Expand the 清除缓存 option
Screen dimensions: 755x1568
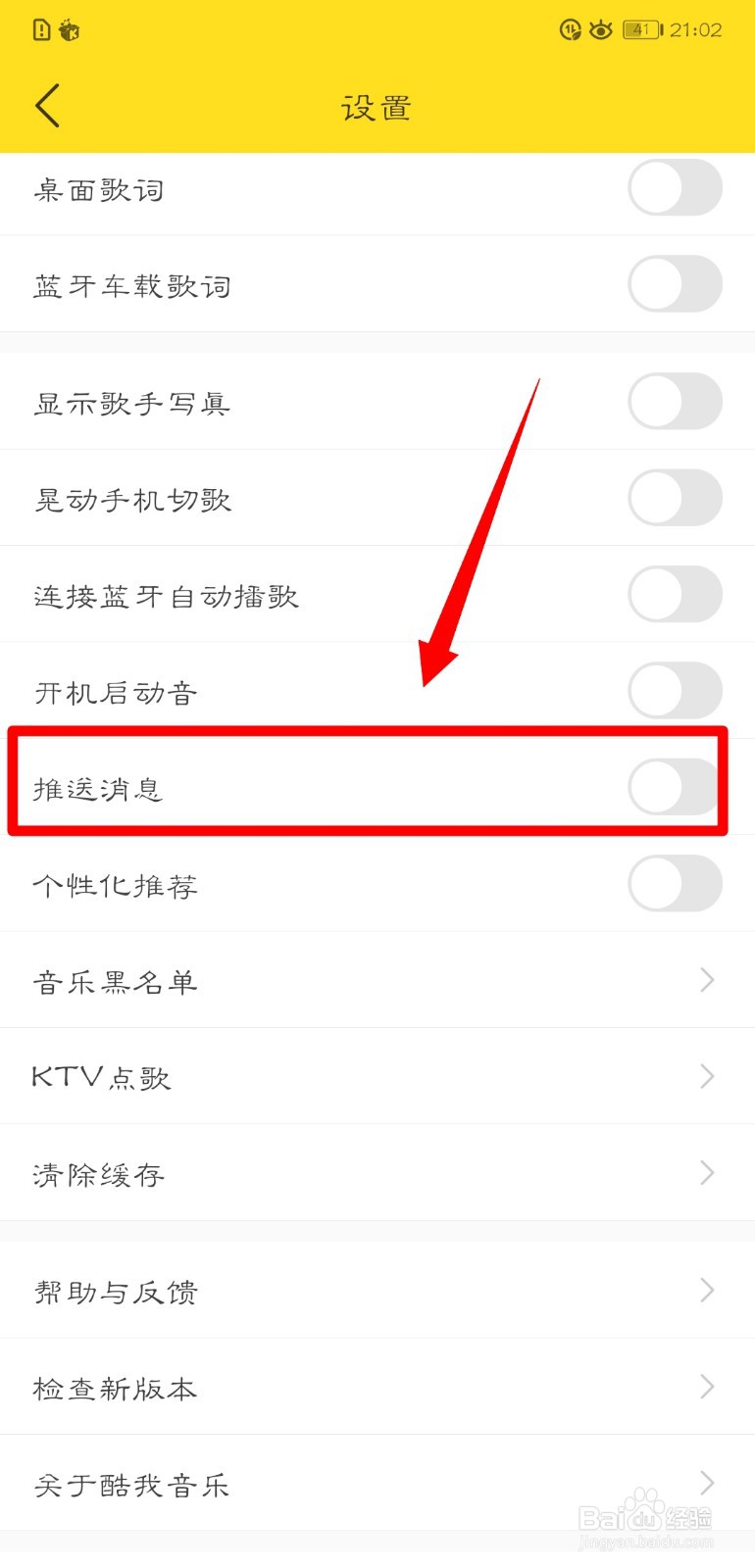(708, 1172)
